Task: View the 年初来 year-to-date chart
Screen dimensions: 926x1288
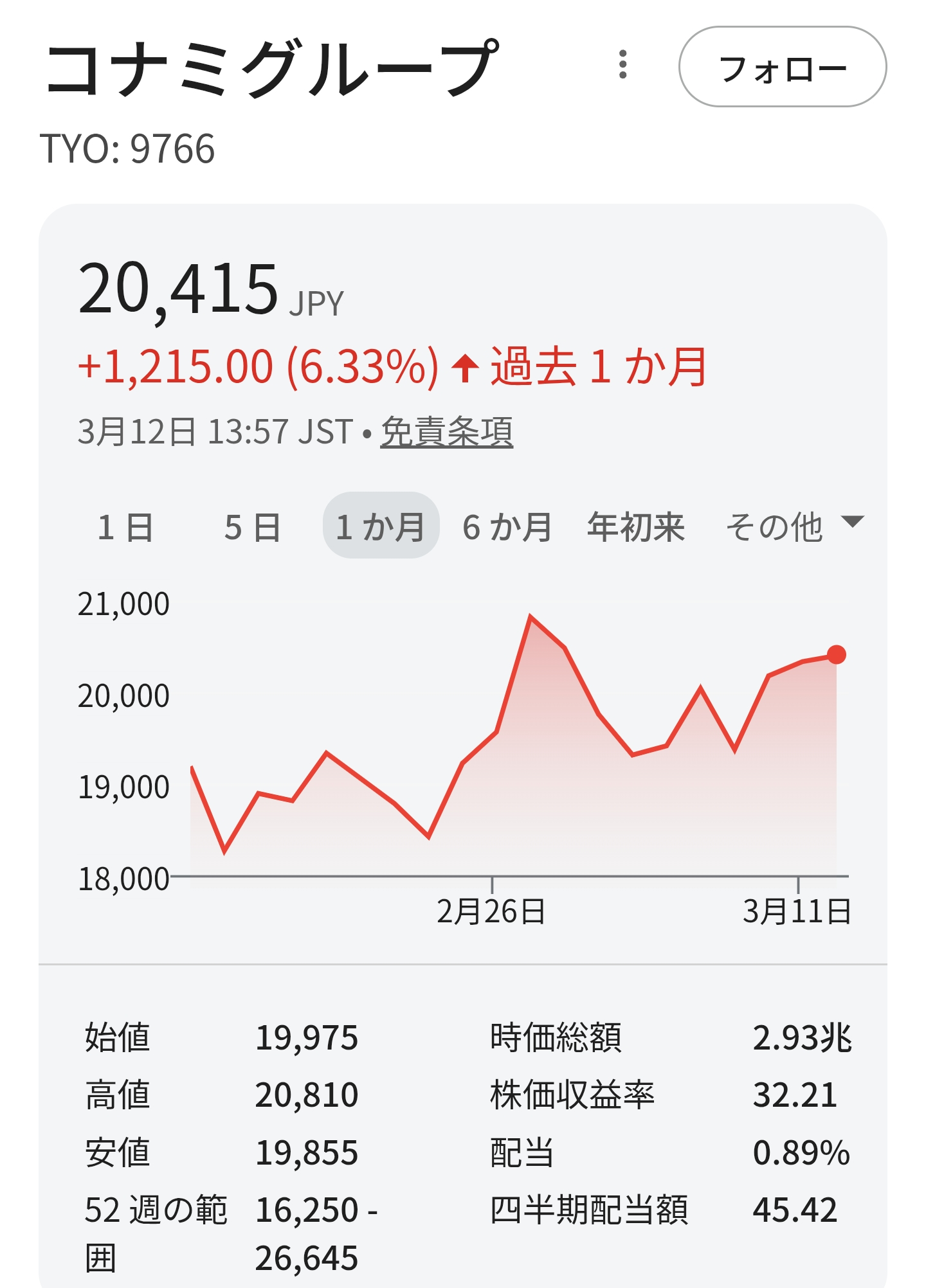Action: click(635, 527)
